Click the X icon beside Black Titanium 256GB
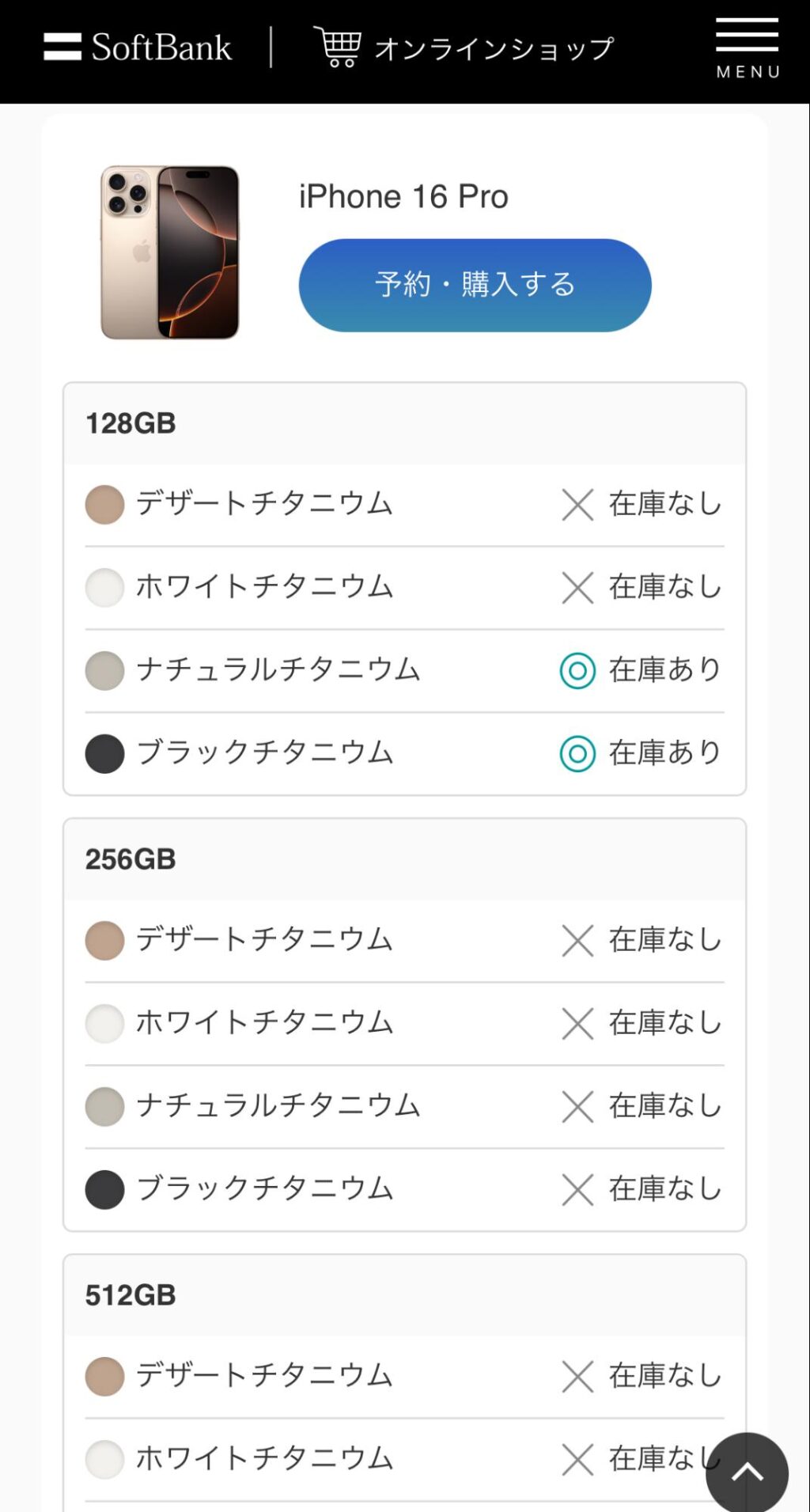The height and width of the screenshot is (1512, 810). click(577, 1189)
